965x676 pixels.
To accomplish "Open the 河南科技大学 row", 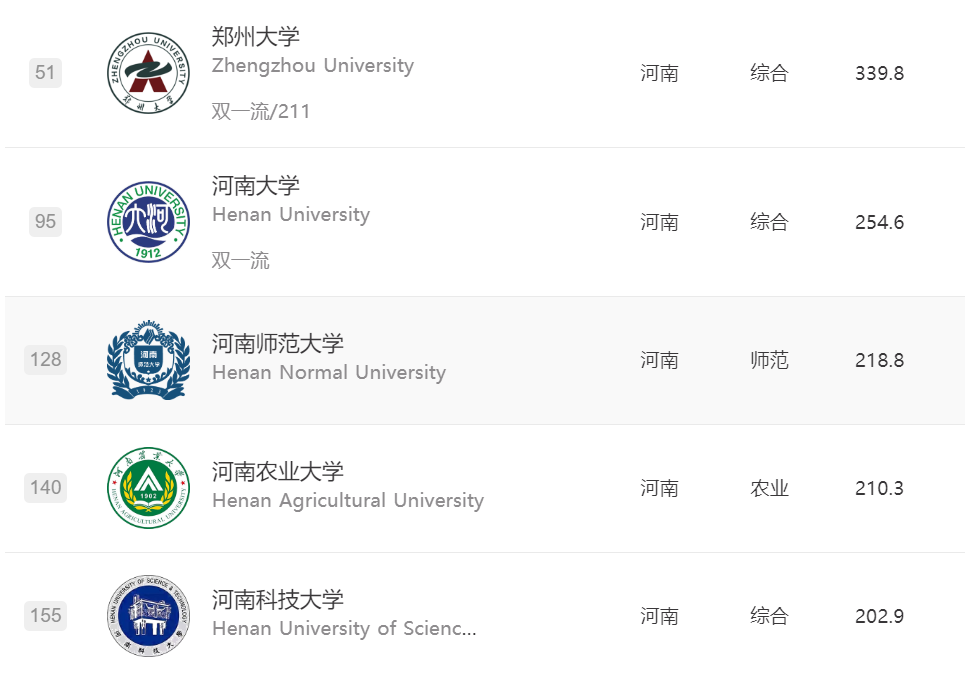I will point(278,601).
